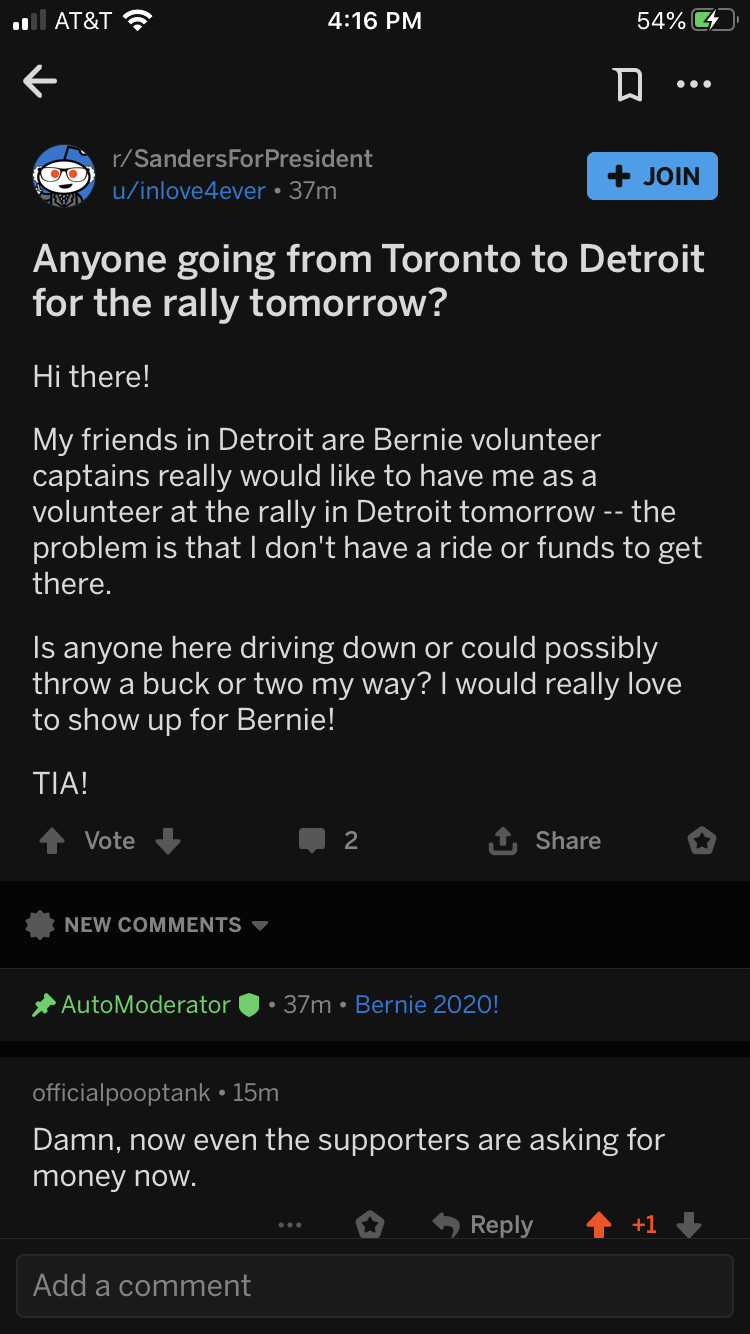Open officialpooptank's profile

(x=121, y=1093)
